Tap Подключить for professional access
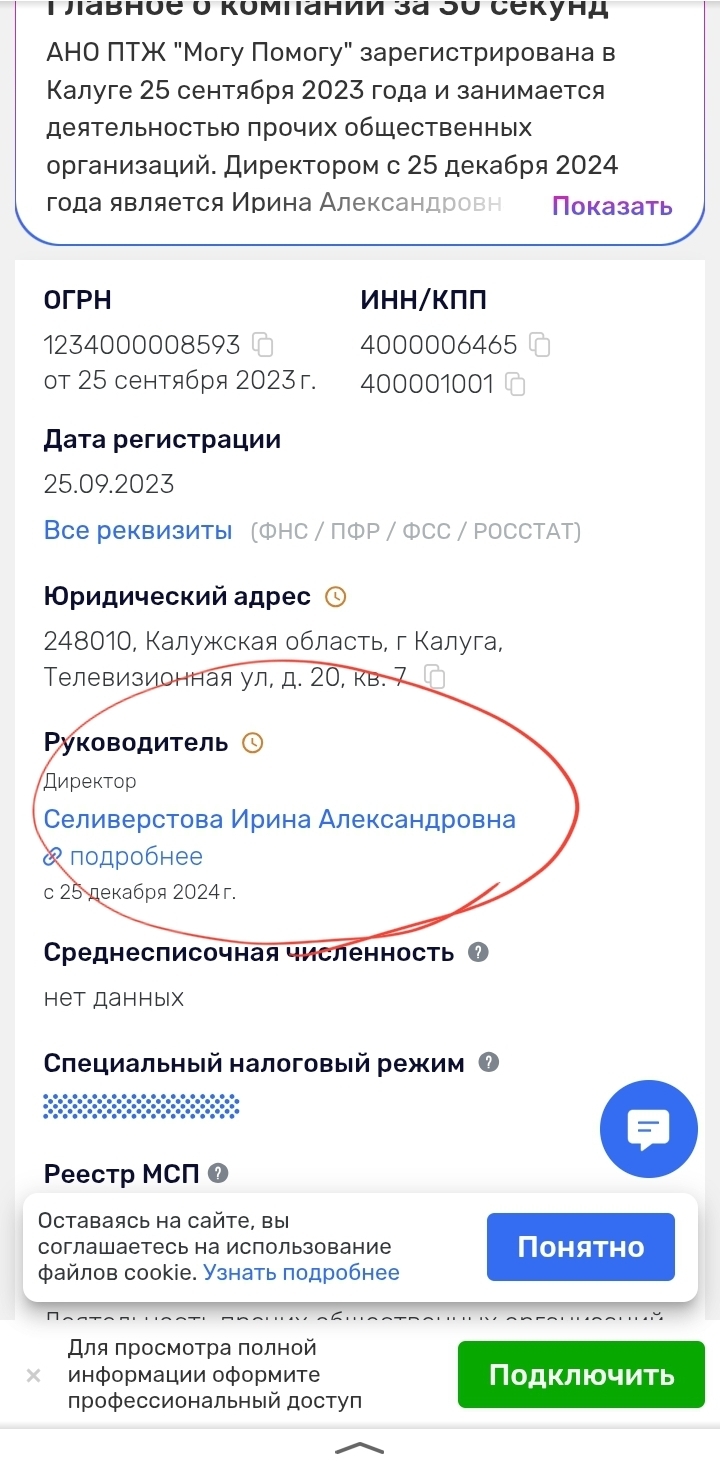720x1466 pixels. pos(581,1375)
